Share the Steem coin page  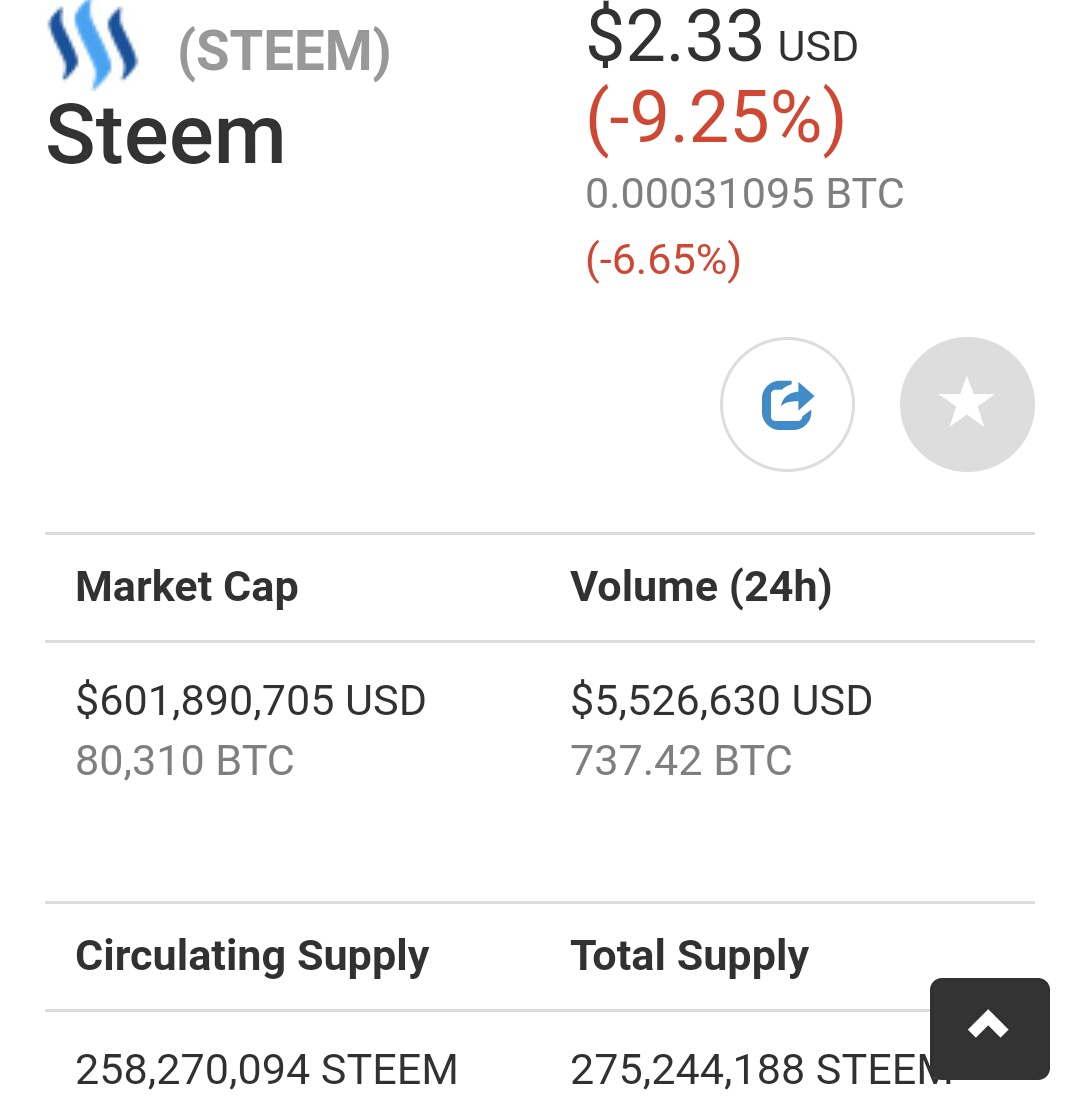[x=787, y=404]
